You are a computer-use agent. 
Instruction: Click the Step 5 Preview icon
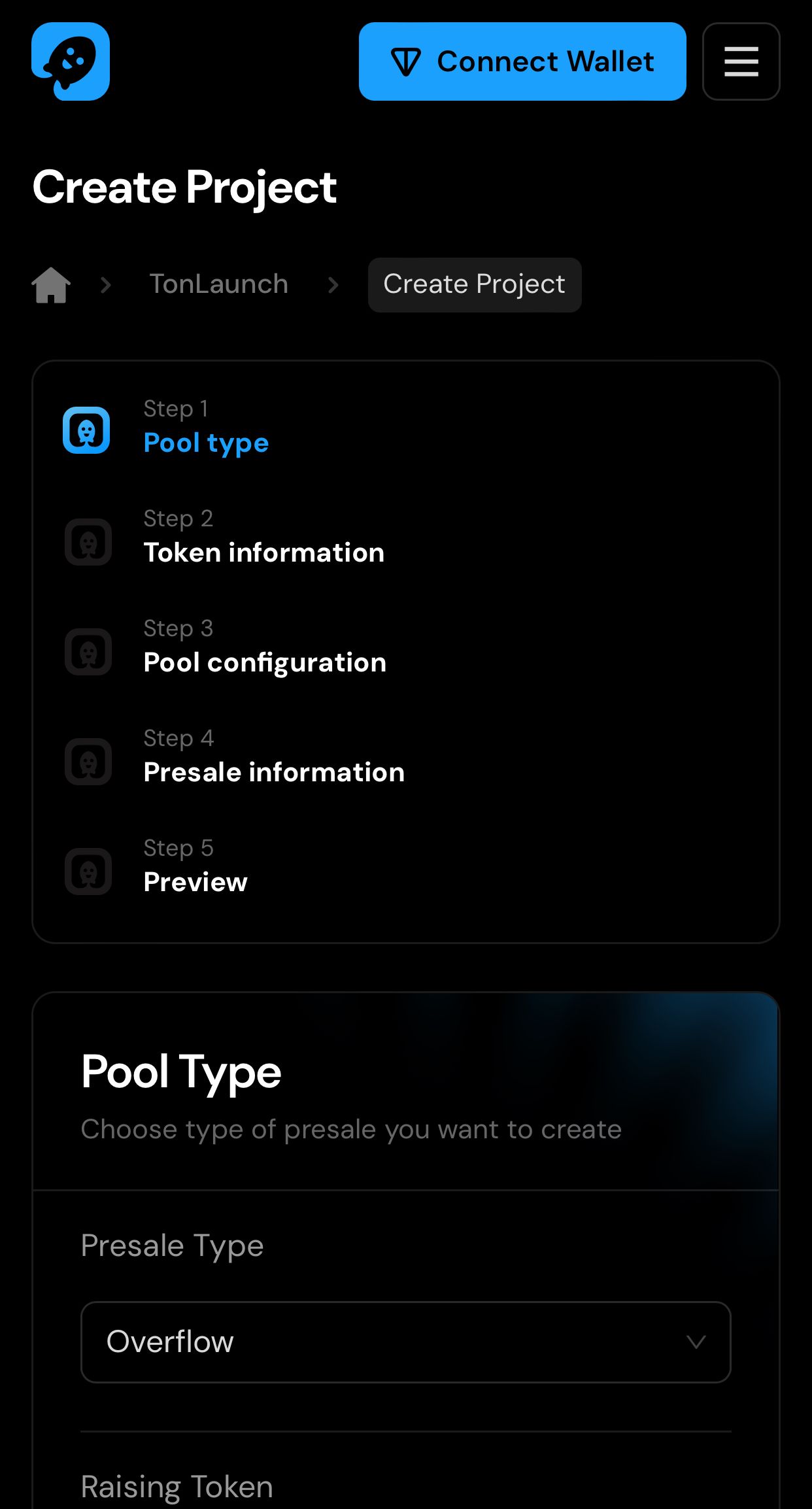click(x=87, y=871)
